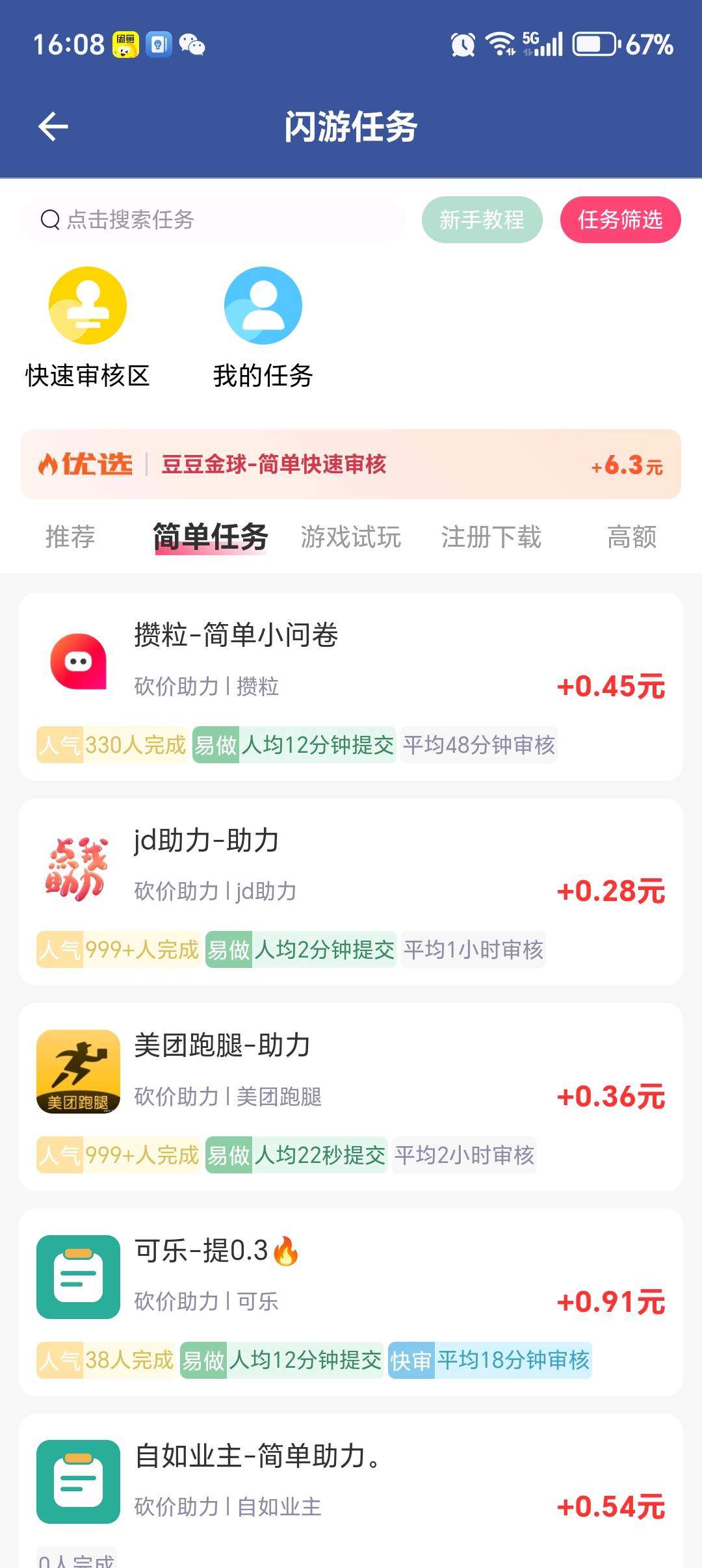Select the 注册下载 category
The image size is (702, 1568).
tap(492, 537)
